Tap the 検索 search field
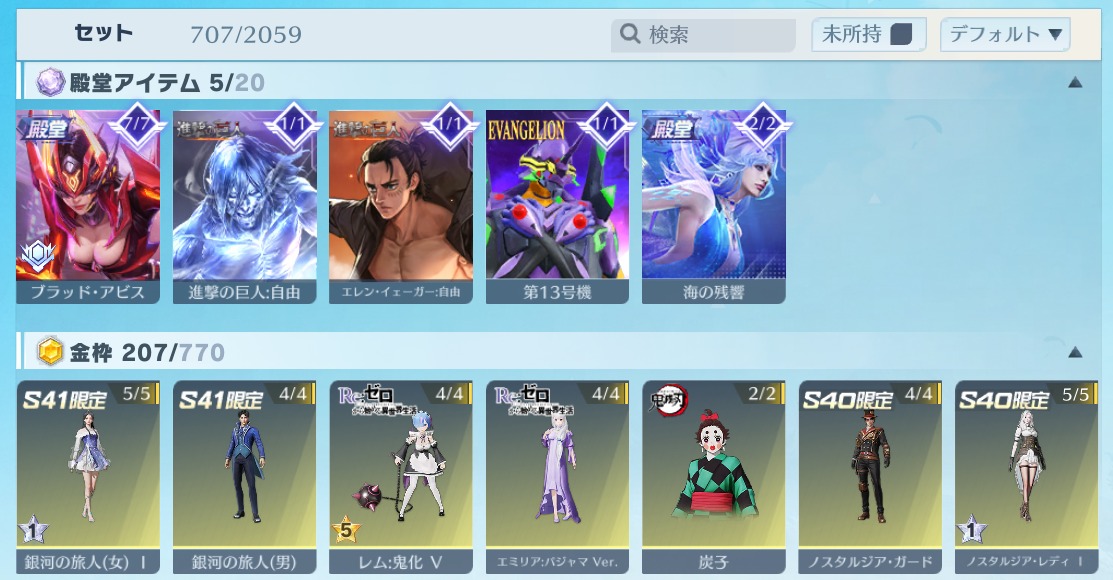This screenshot has height=580, width=1113. 703,35
